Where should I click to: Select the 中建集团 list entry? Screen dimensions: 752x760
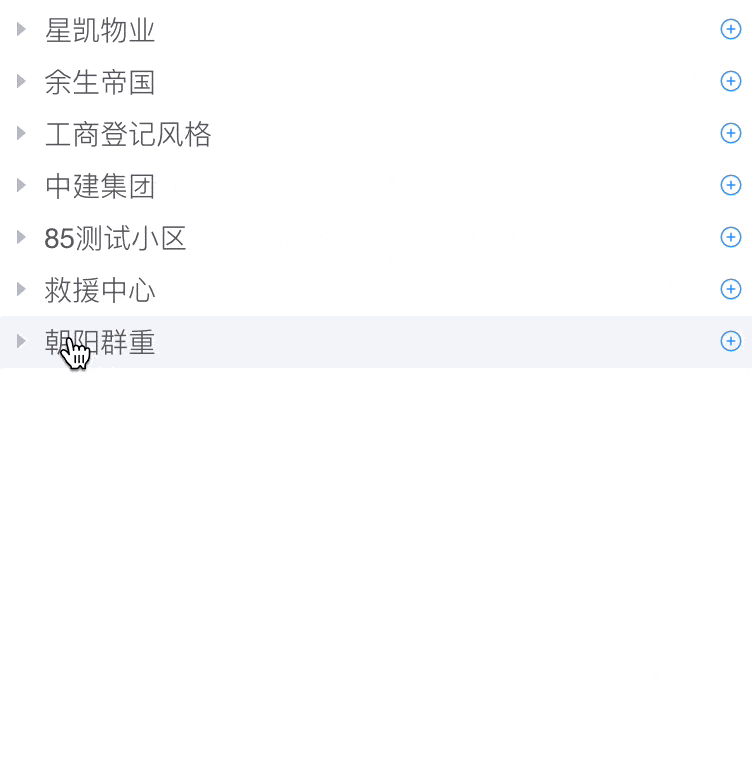99,185
